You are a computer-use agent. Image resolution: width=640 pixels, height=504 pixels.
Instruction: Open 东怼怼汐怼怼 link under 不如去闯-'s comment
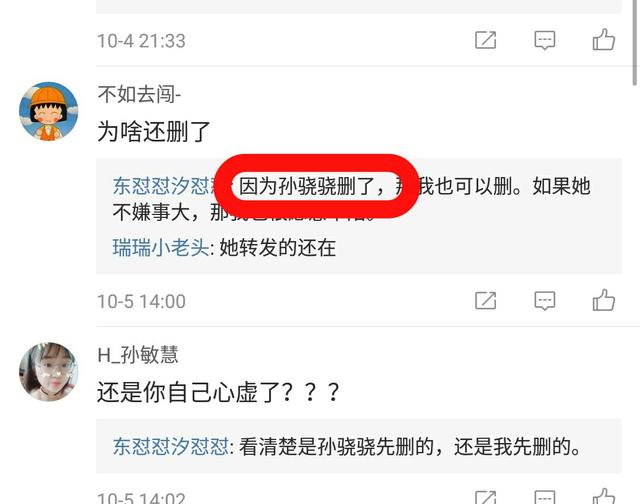click(x=168, y=186)
